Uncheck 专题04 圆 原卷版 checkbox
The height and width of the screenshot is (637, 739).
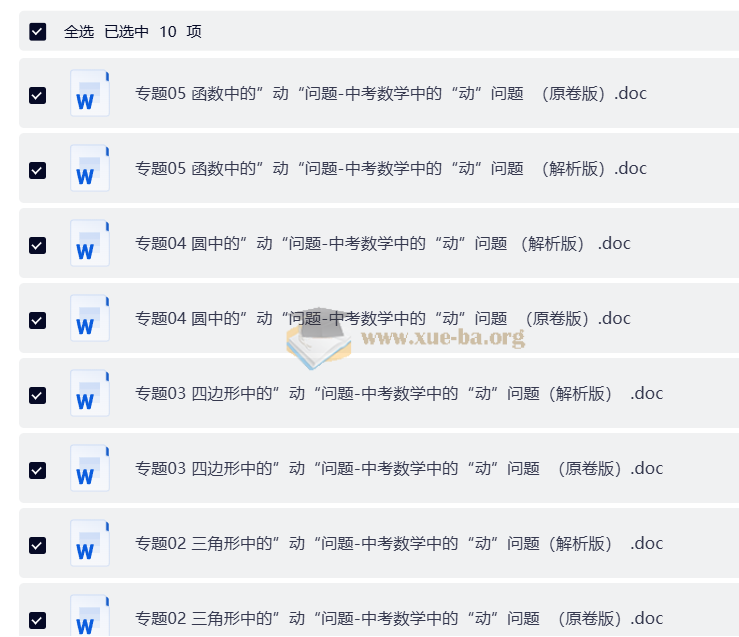tap(37, 320)
